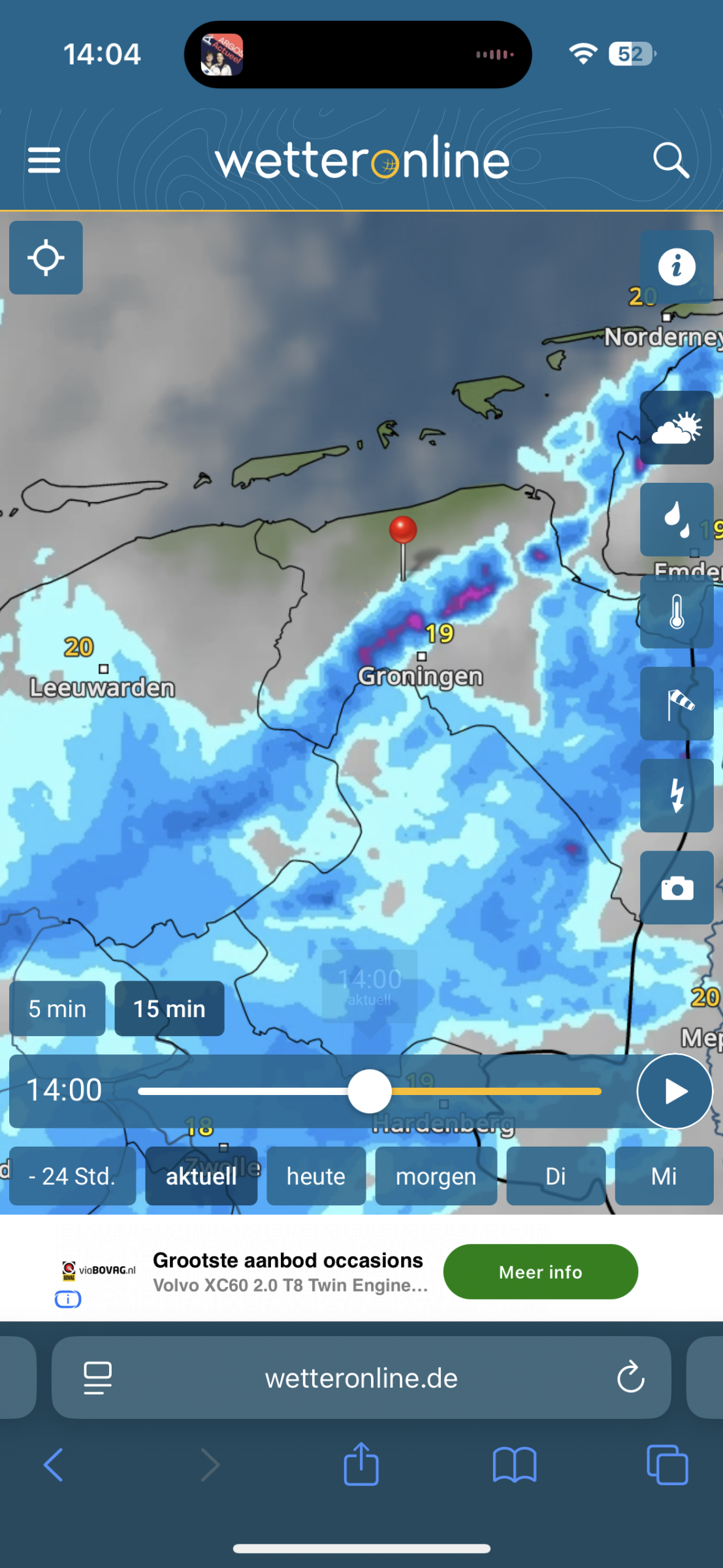Image resolution: width=723 pixels, height=1568 pixels.
Task: Switch to the heute tab
Action: click(x=316, y=1176)
